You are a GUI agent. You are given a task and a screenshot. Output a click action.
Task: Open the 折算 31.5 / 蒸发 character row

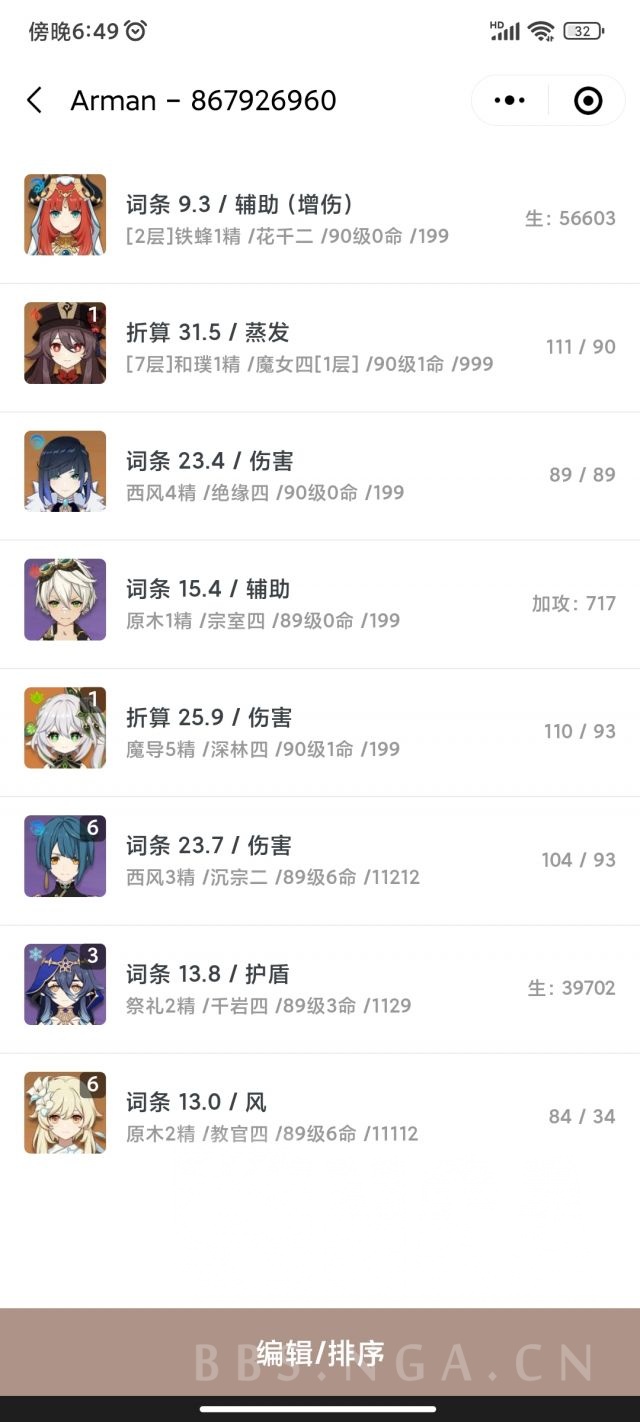point(320,347)
